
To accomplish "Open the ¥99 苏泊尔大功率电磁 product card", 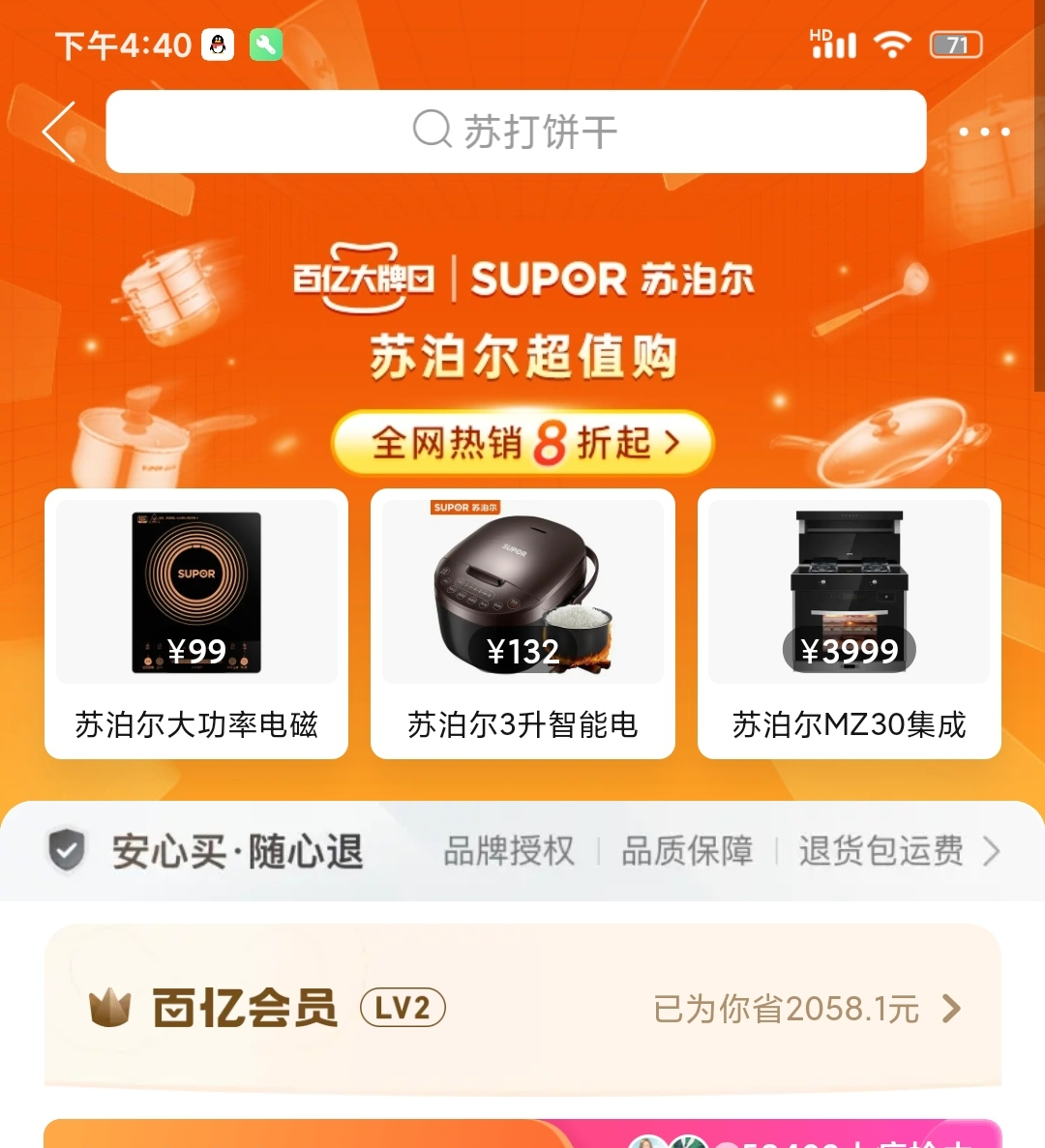I will [x=196, y=623].
